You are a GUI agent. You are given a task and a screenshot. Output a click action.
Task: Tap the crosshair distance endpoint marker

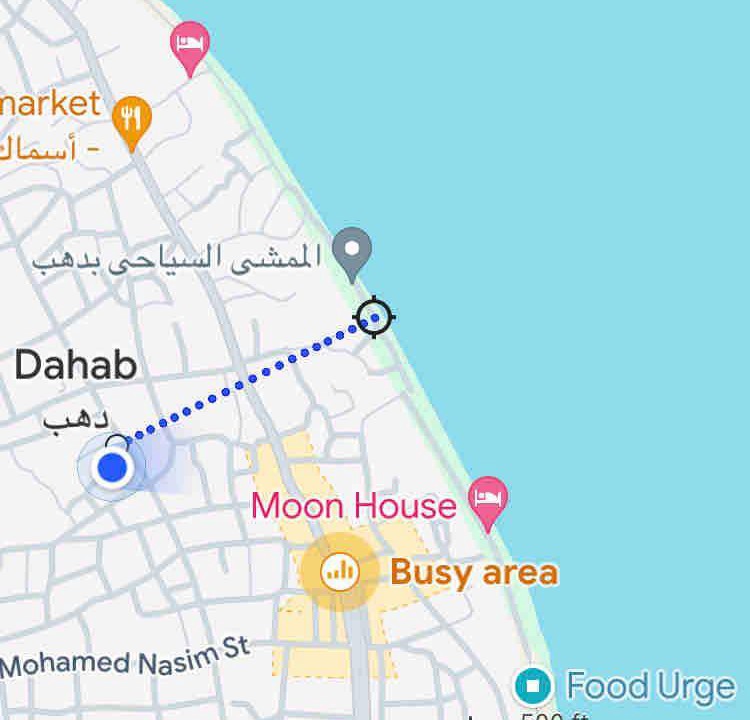[x=374, y=318]
